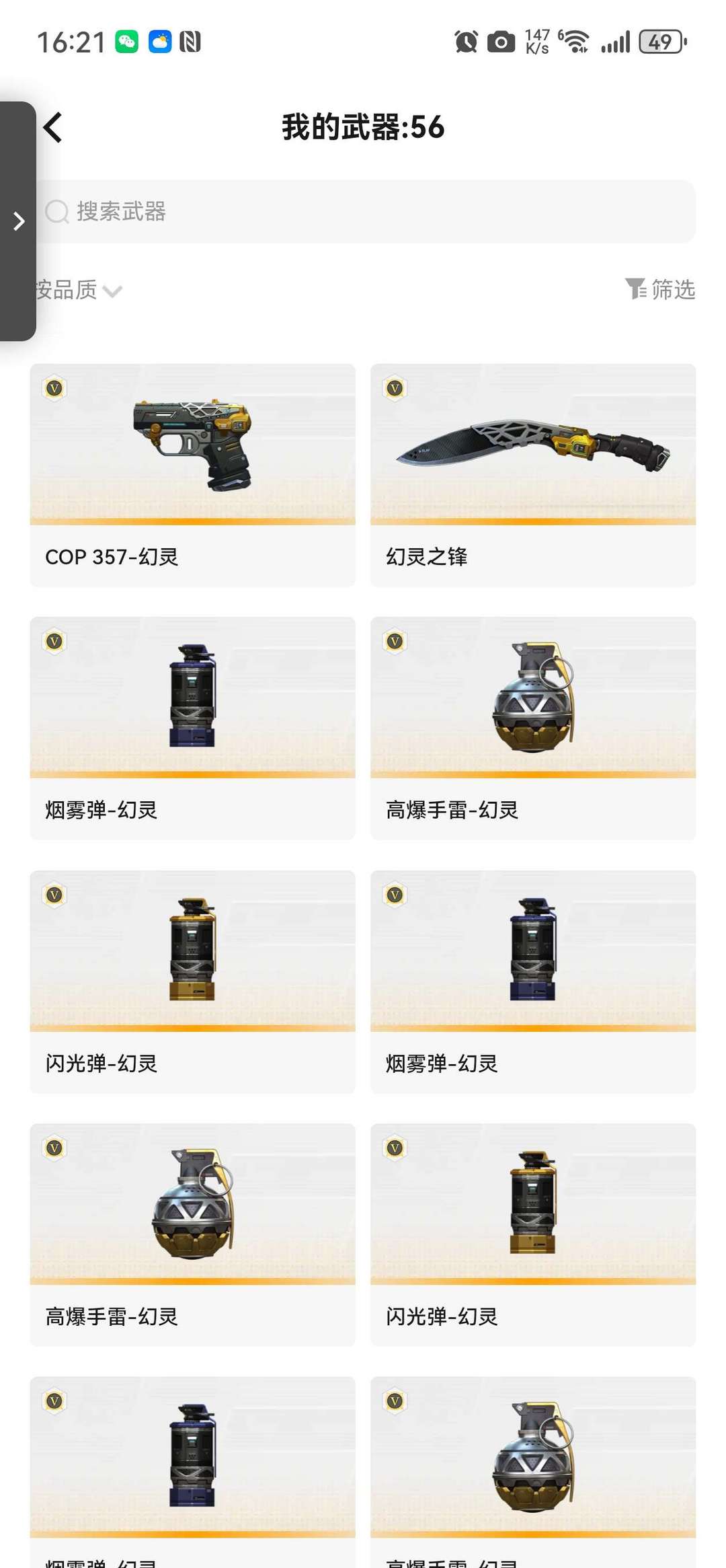Go back from the 我的武器 page
This screenshot has height=1568, width=726.
53,128
